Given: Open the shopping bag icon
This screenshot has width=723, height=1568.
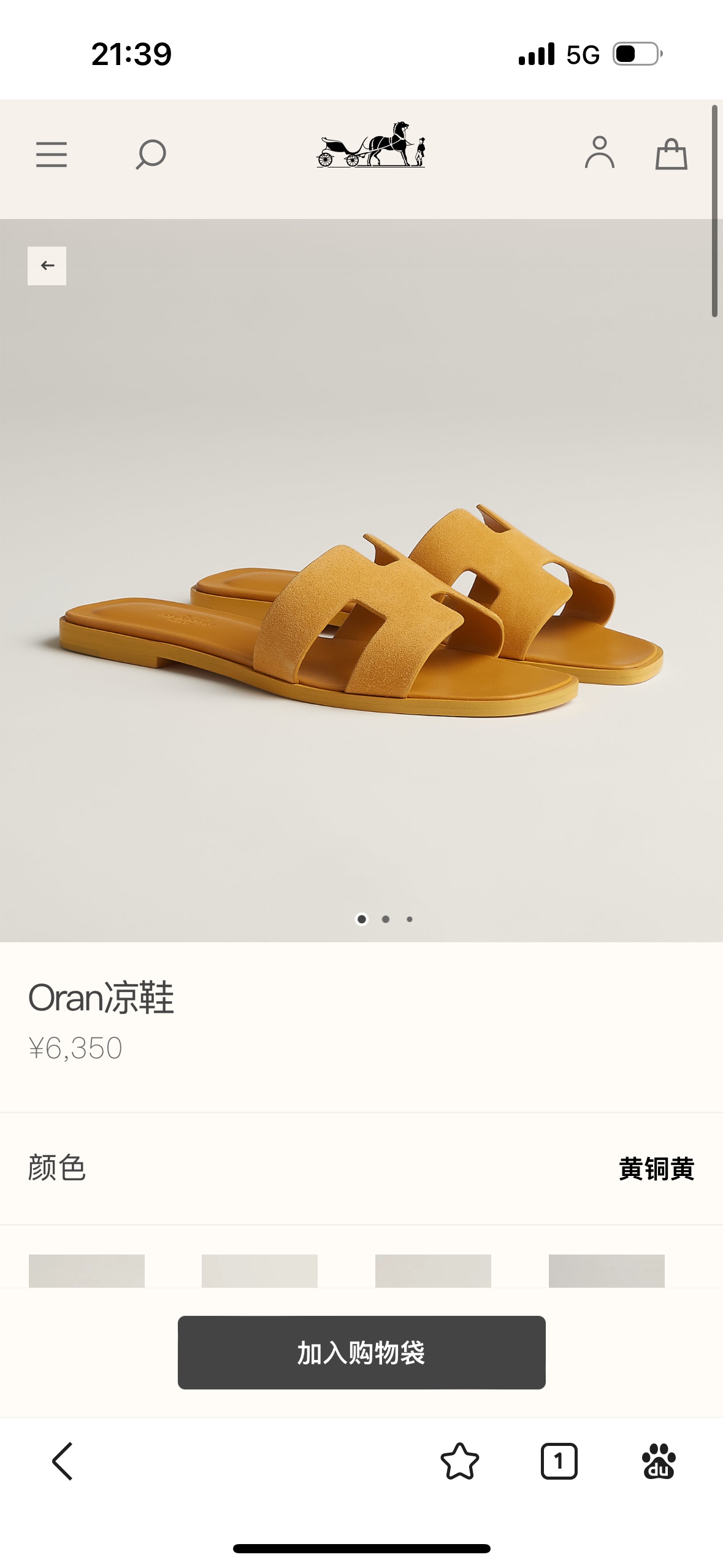Looking at the screenshot, I should 671,154.
